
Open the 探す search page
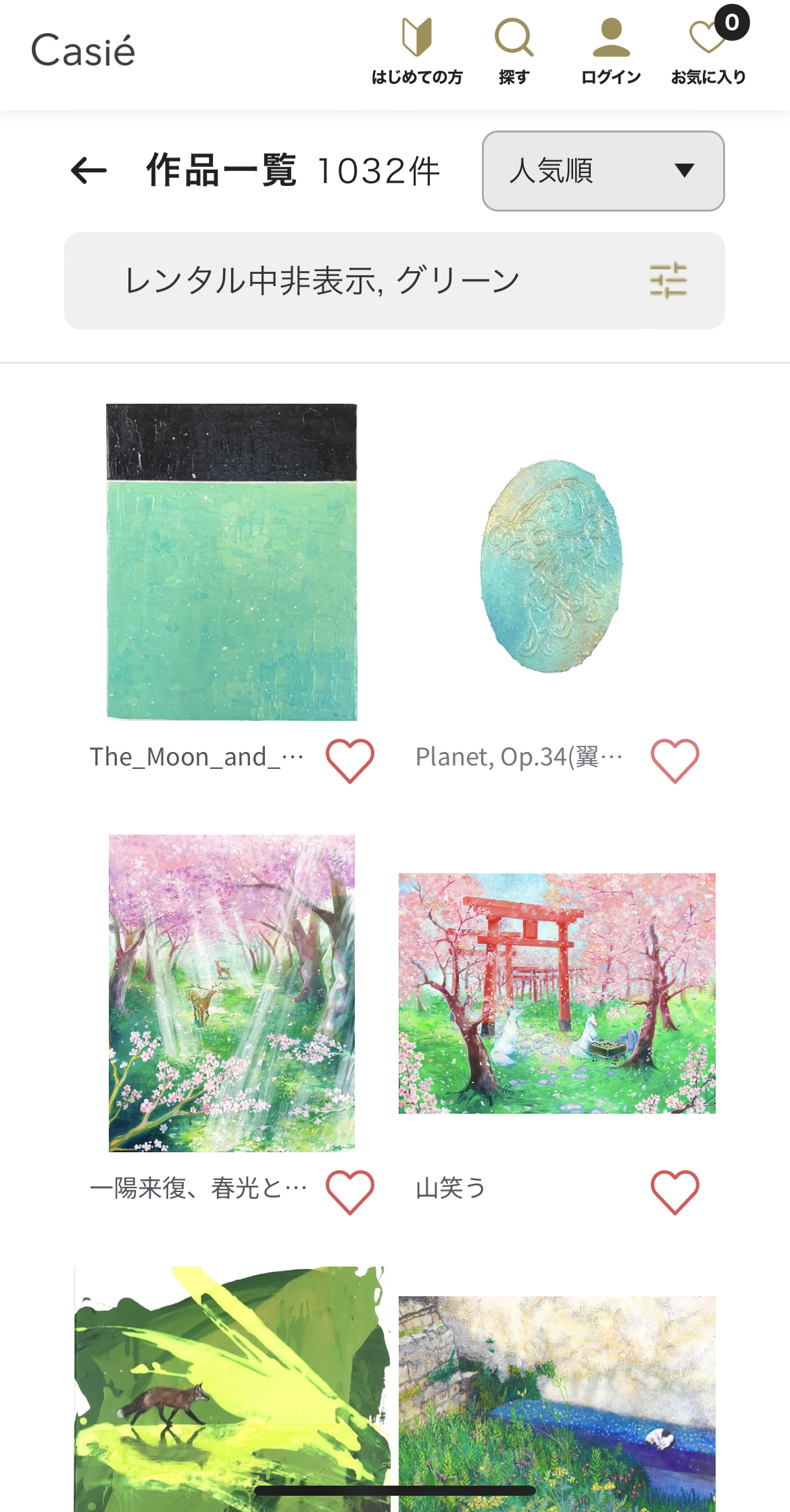tap(514, 52)
